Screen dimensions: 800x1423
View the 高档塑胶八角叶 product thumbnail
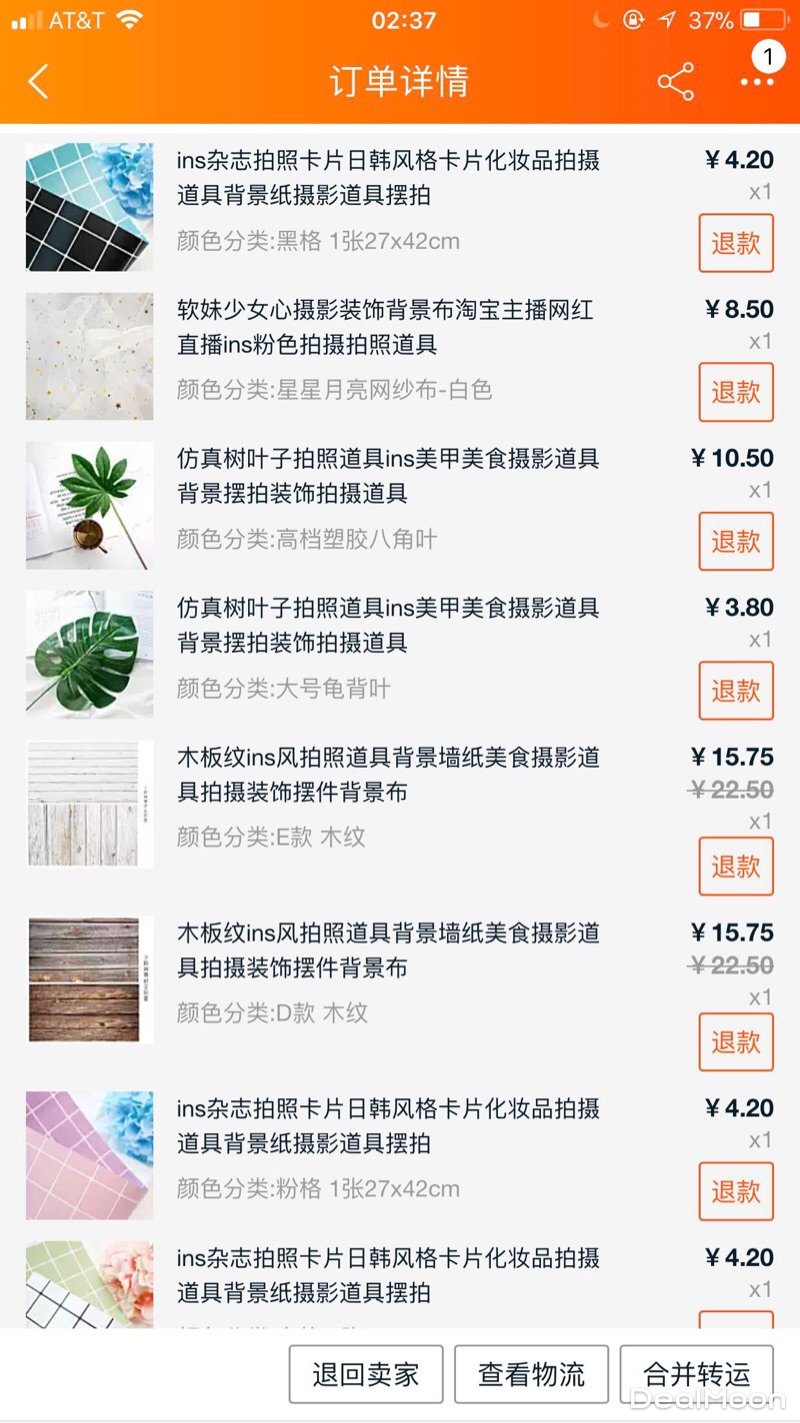[90, 505]
